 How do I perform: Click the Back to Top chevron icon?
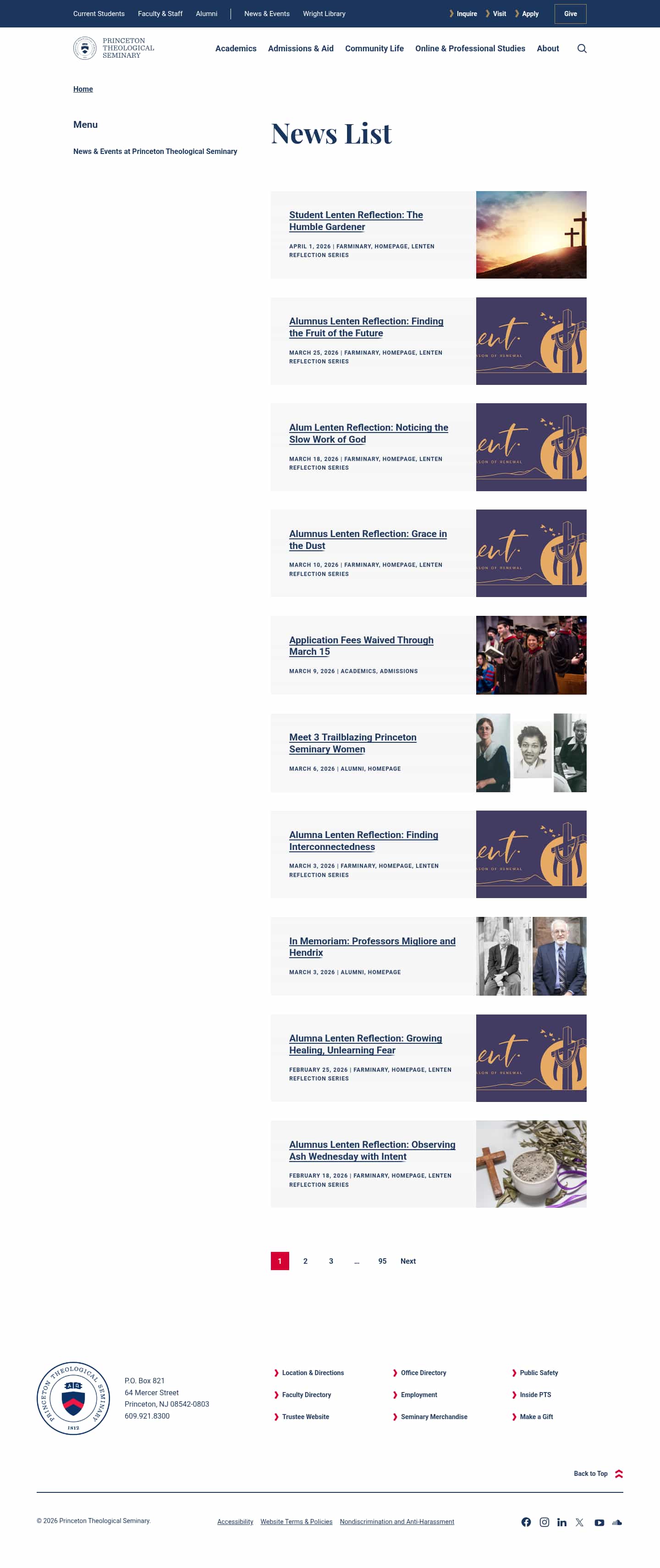coord(619,1474)
